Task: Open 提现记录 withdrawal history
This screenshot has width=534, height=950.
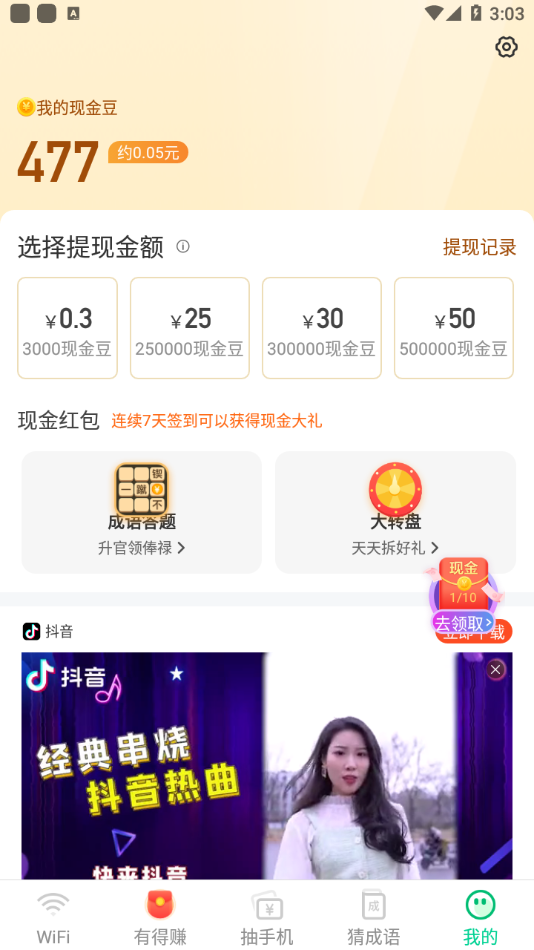Action: coord(479,247)
